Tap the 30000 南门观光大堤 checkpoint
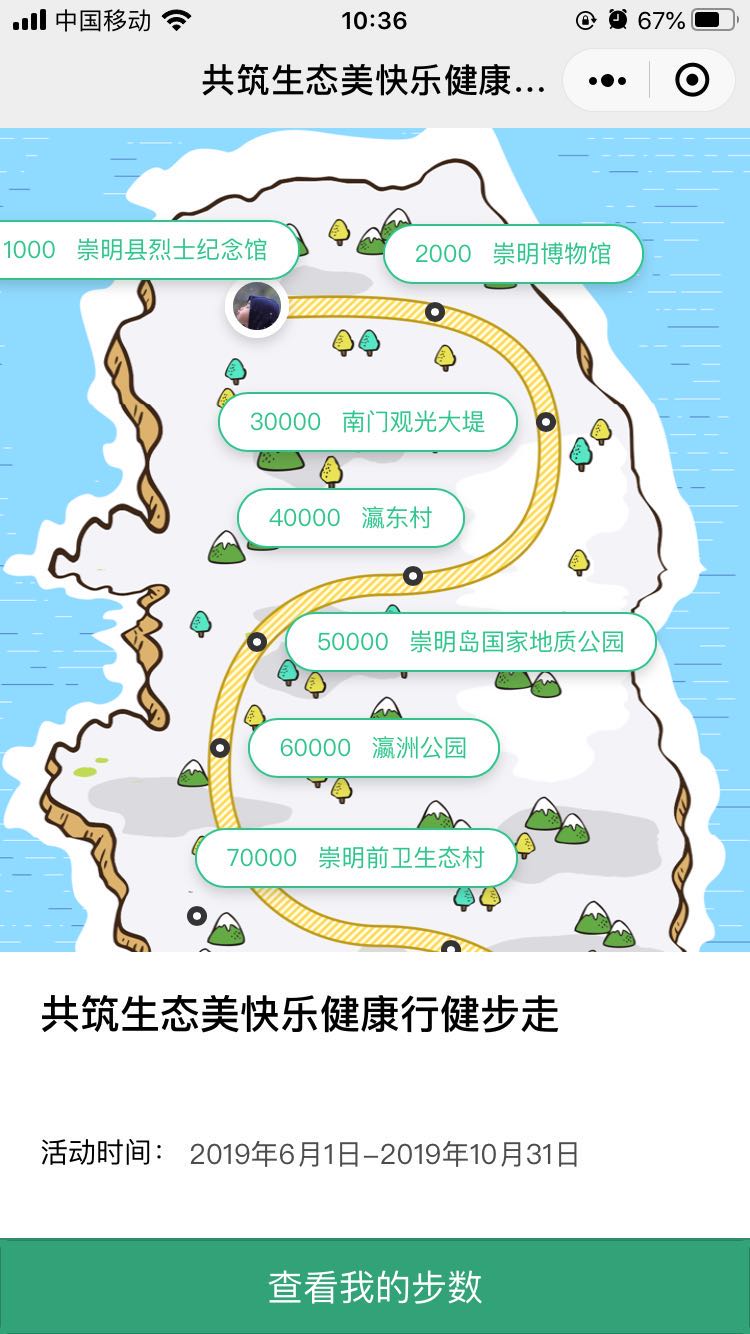The image size is (750, 1334). click(367, 422)
